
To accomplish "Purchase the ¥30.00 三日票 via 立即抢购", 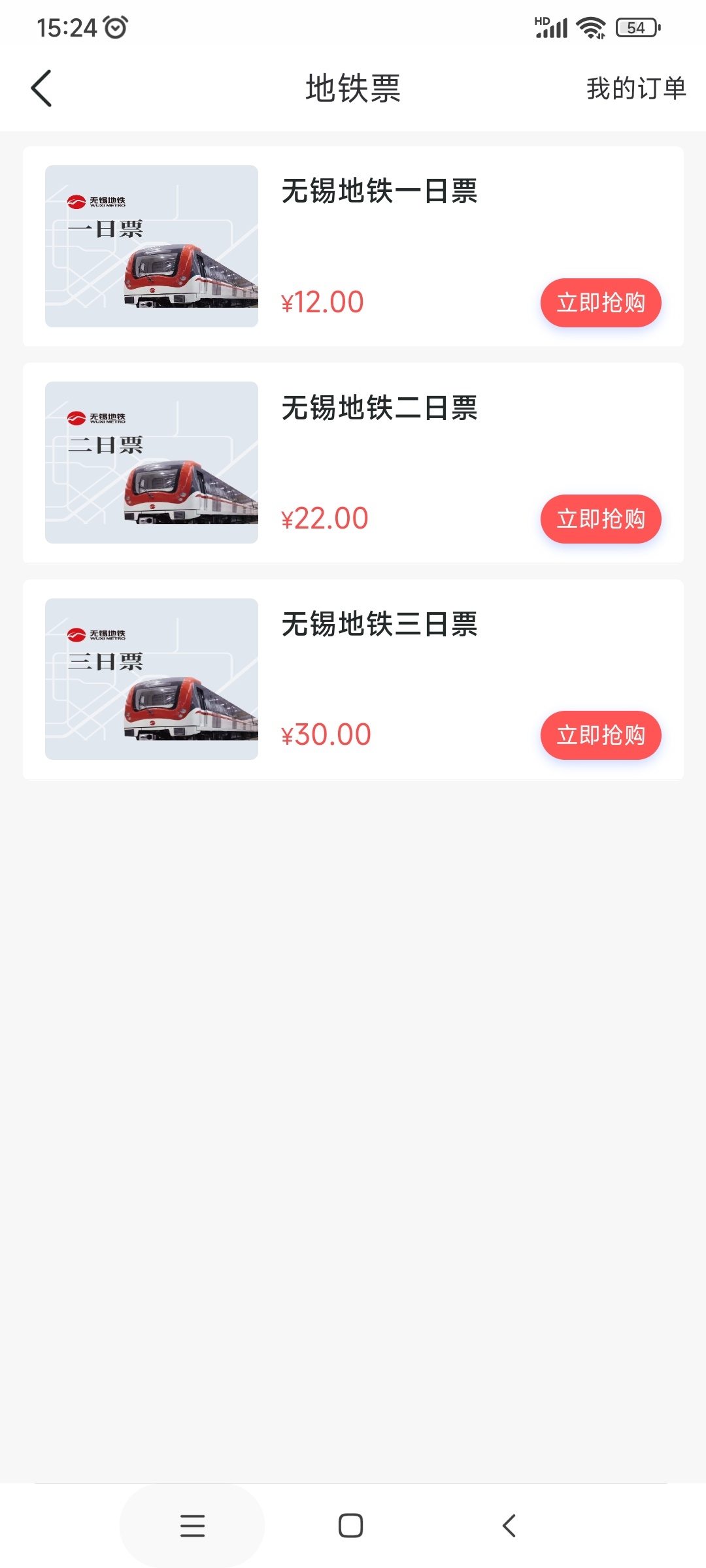I will [600, 735].
